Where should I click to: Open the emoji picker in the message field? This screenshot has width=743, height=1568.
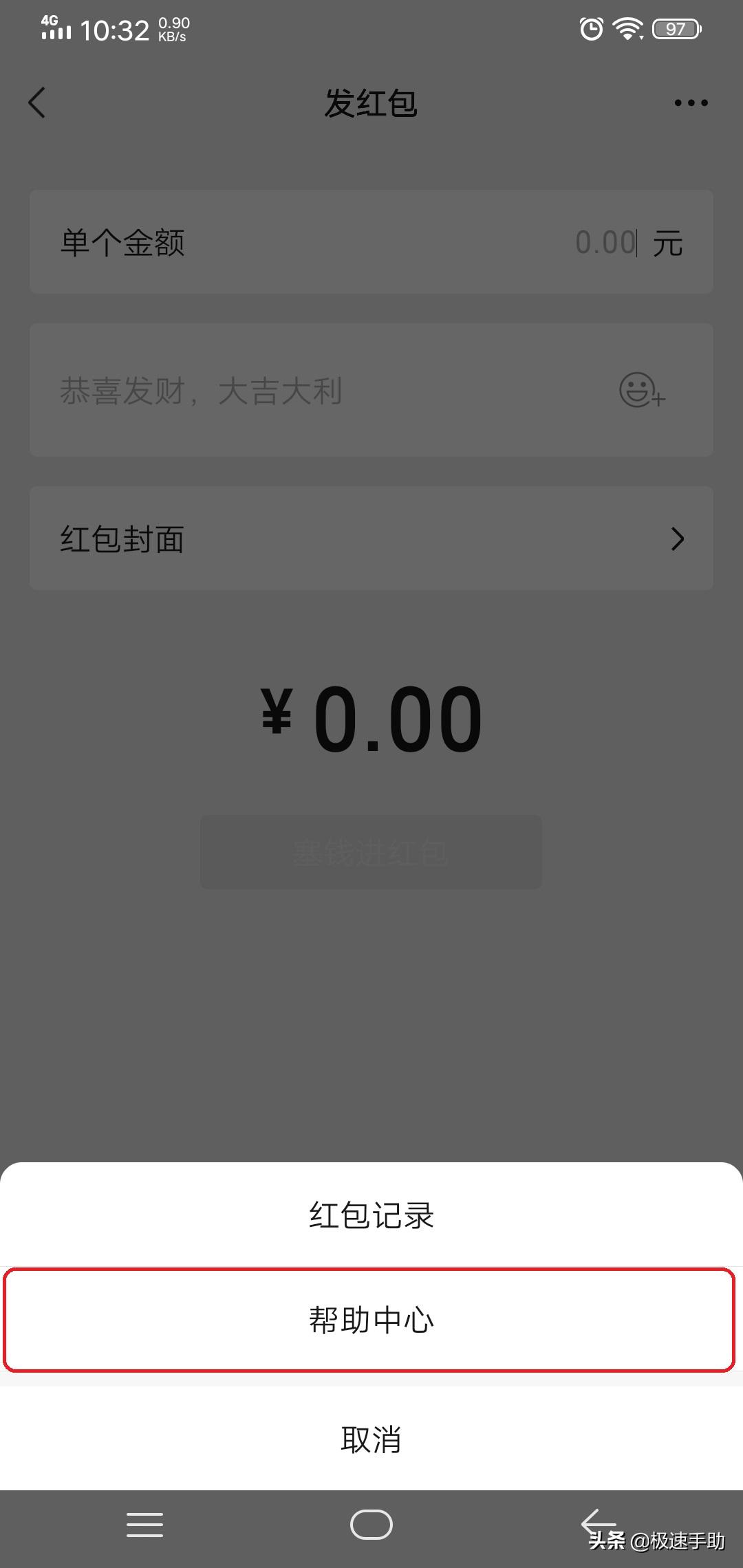tap(640, 391)
